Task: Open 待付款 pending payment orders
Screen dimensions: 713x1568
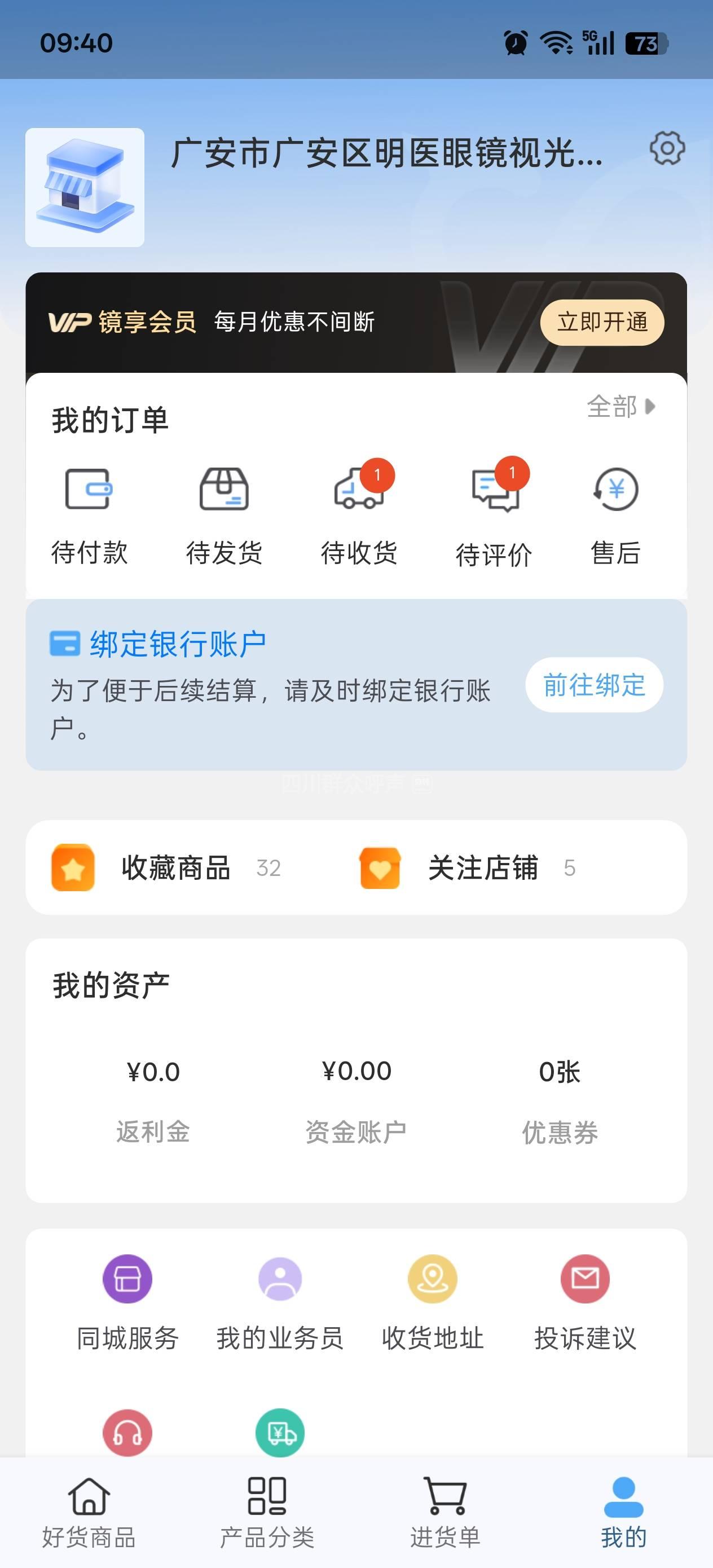Action: [89, 514]
